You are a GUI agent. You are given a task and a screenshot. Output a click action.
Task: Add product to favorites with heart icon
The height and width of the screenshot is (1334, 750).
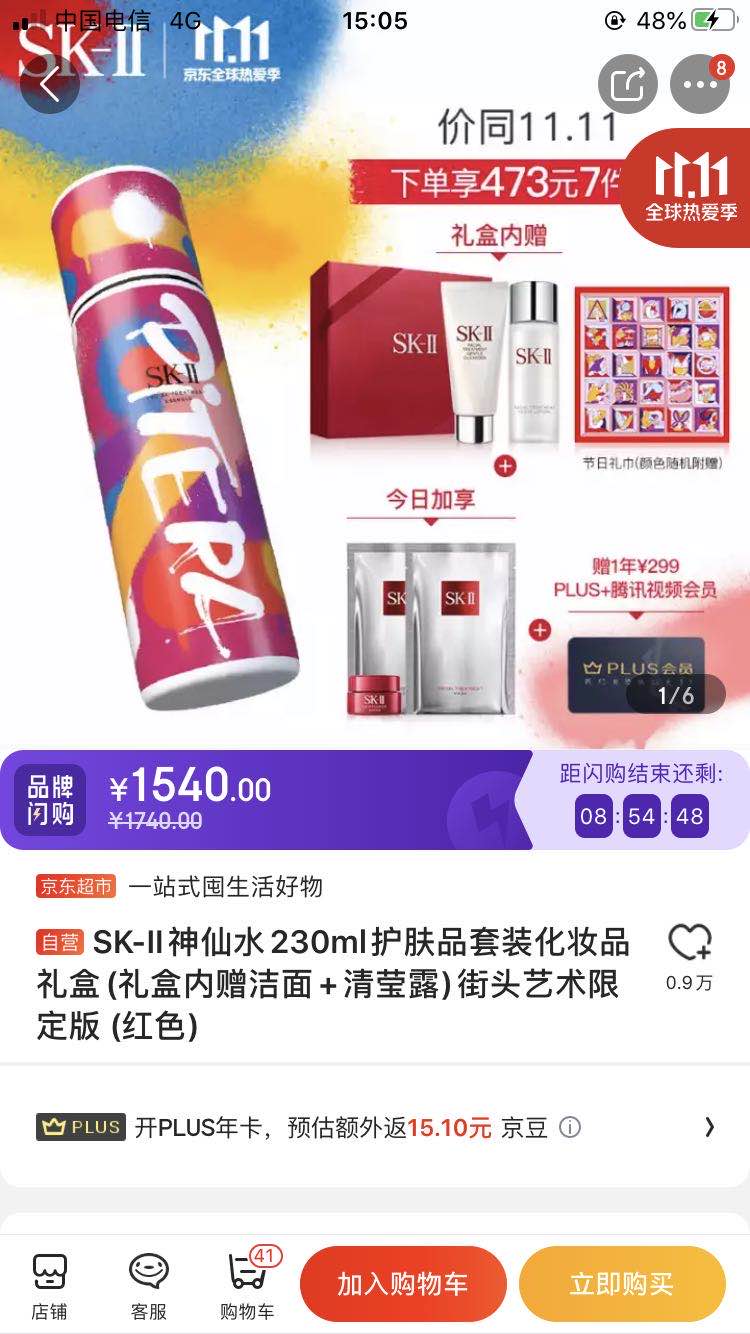689,943
